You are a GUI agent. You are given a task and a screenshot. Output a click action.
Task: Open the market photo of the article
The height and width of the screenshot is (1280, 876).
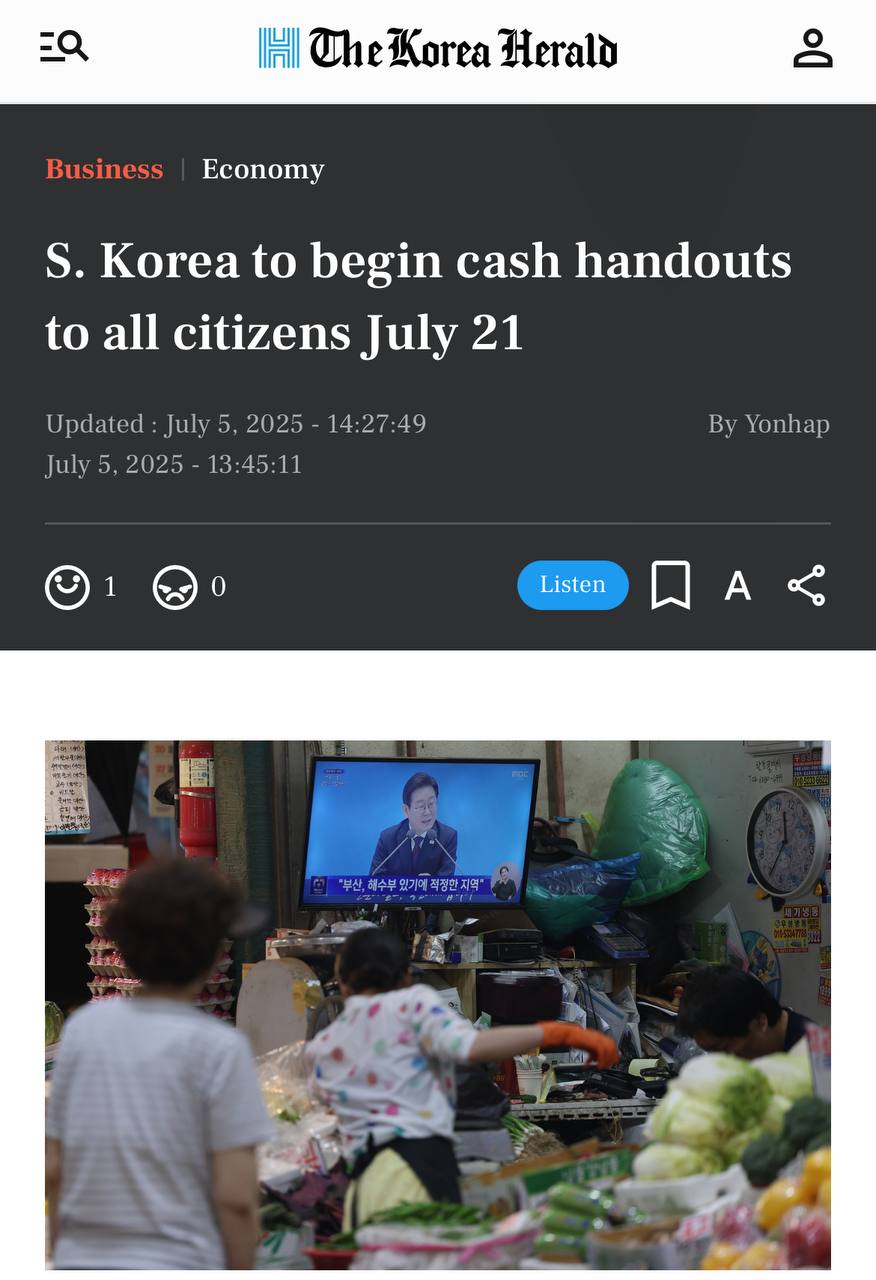438,1004
